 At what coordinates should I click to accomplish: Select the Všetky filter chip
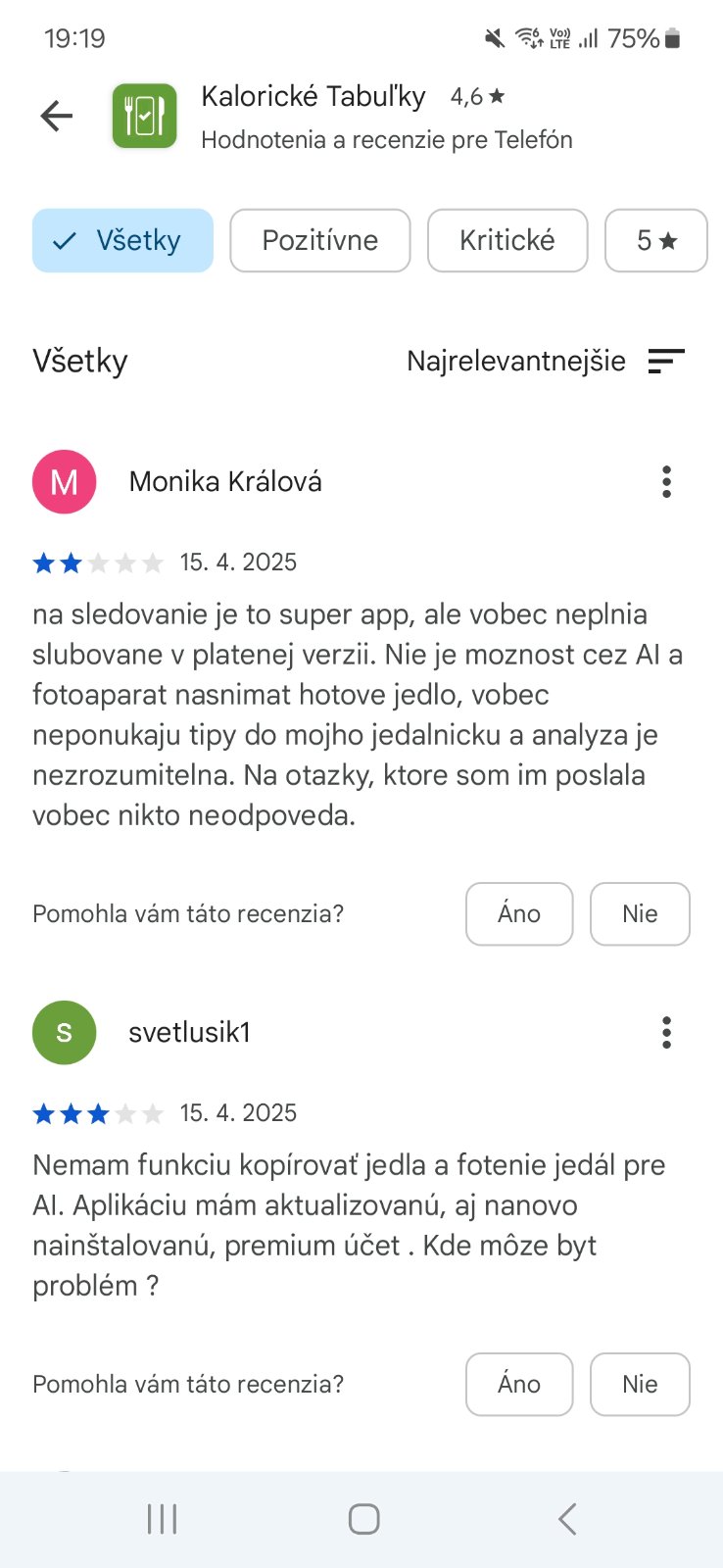(122, 240)
